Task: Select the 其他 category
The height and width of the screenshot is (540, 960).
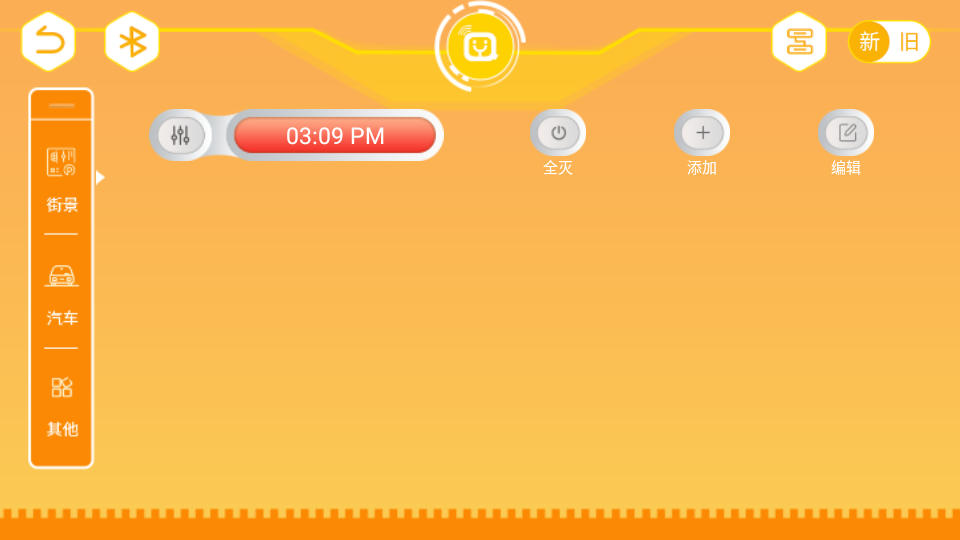Action: (62, 404)
